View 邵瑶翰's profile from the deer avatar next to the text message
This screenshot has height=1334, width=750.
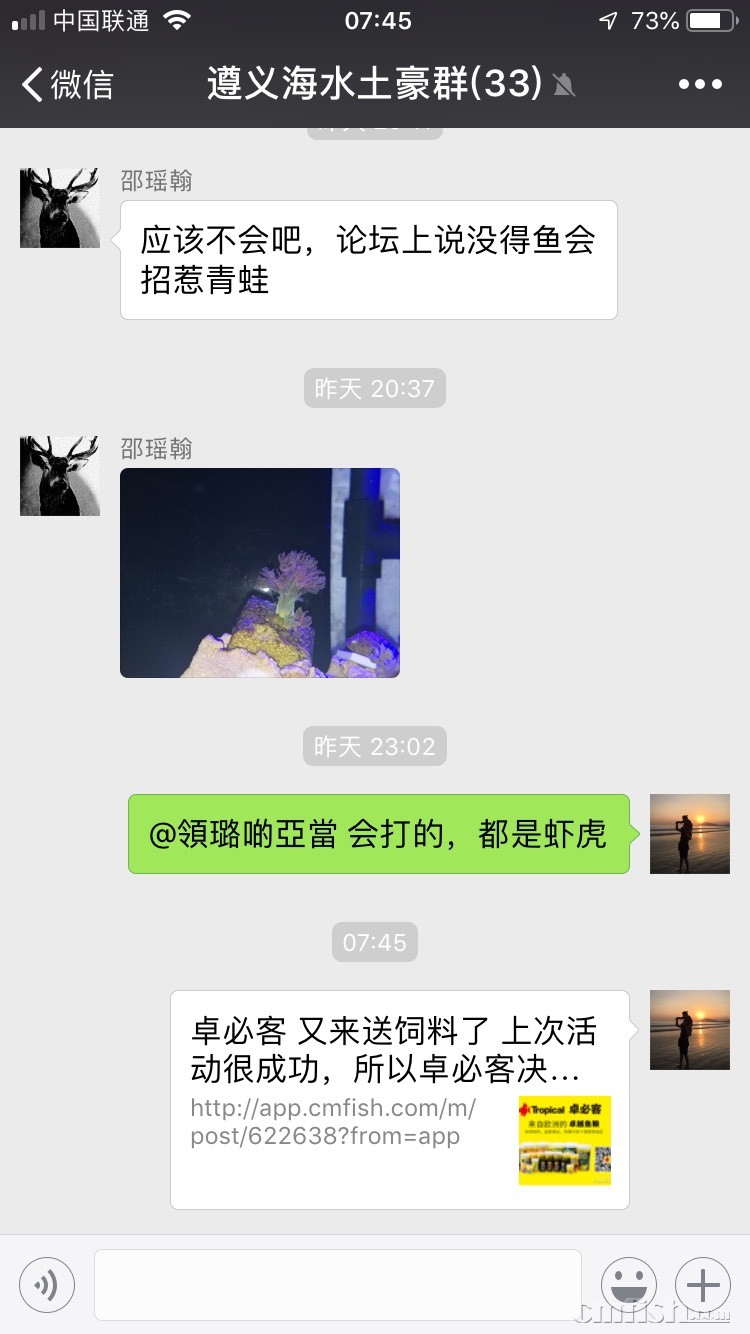[60, 208]
